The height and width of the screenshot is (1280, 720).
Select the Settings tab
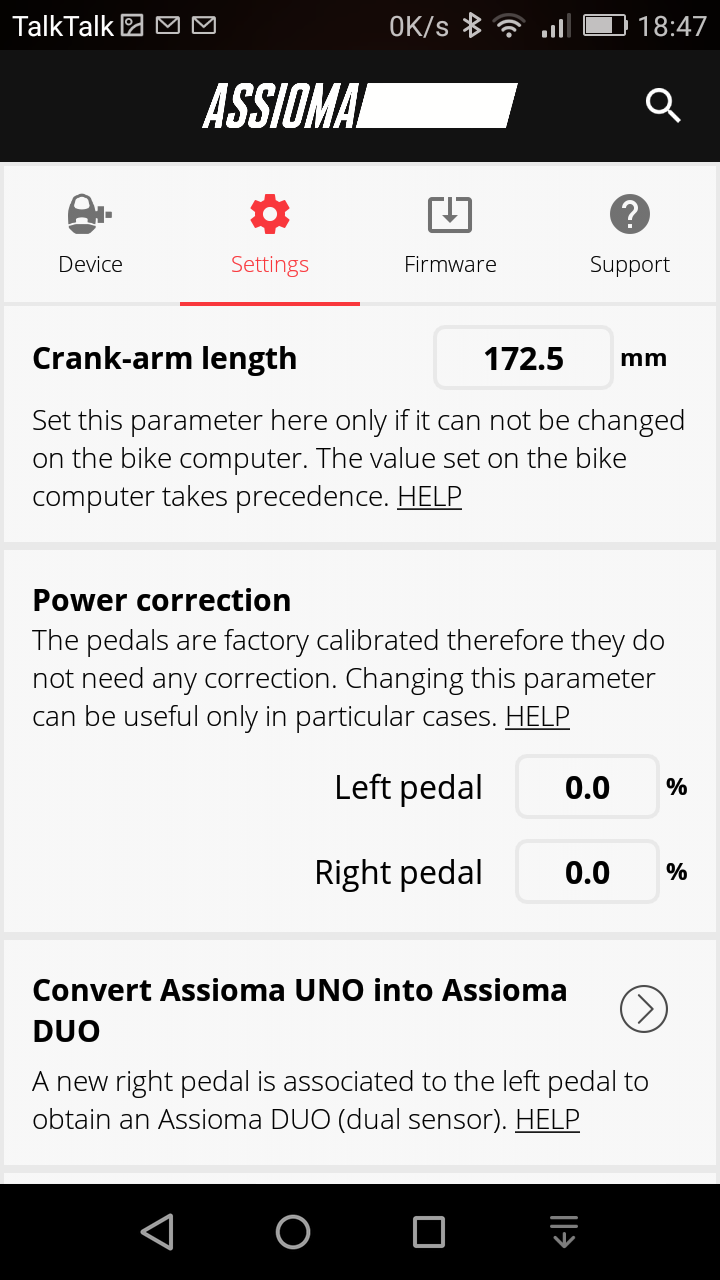pos(270,236)
